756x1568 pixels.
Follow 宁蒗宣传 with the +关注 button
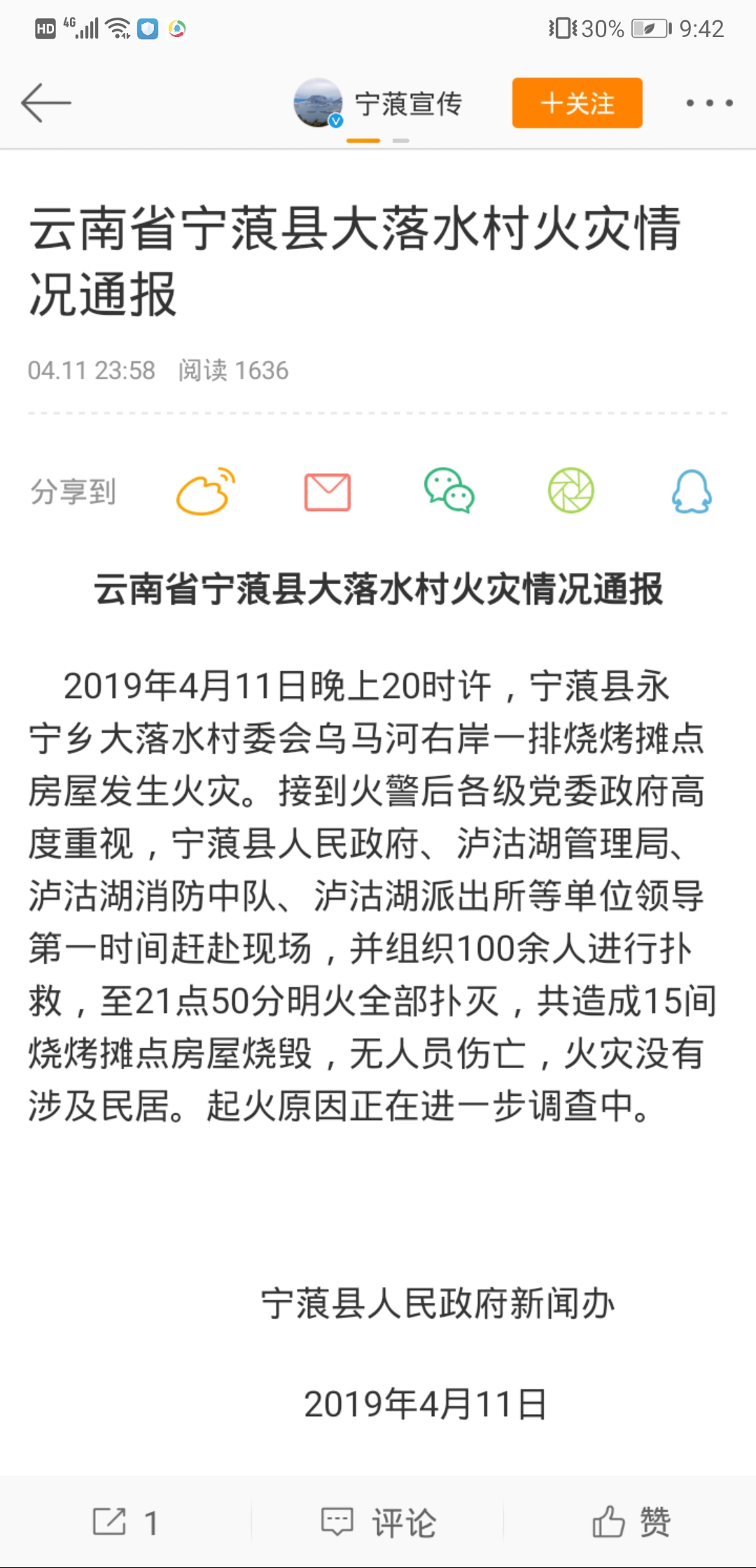pos(577,103)
